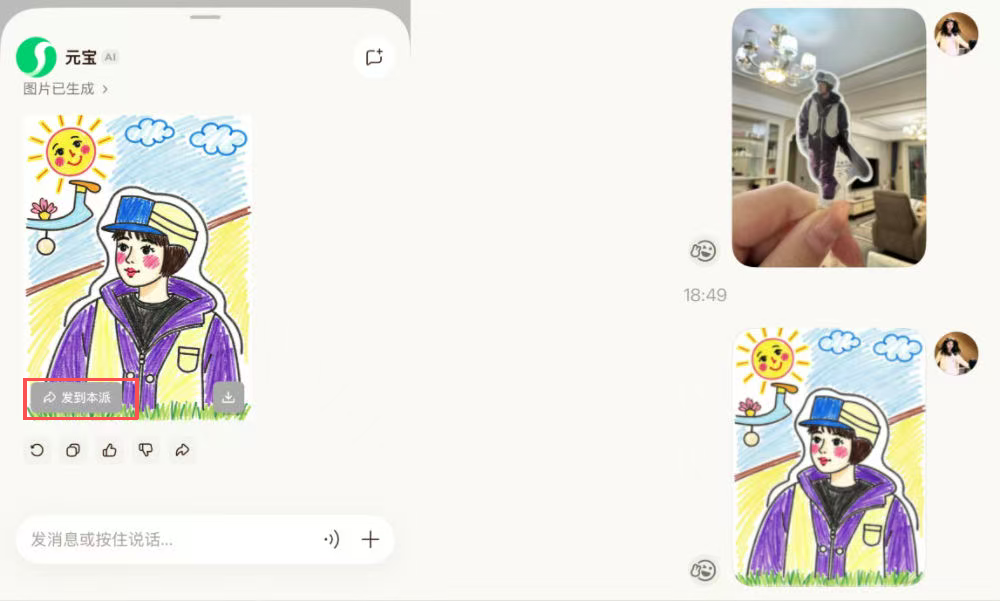Add emoji reaction to the drawing message
Image resolution: width=1000 pixels, height=601 pixels.
click(x=704, y=570)
